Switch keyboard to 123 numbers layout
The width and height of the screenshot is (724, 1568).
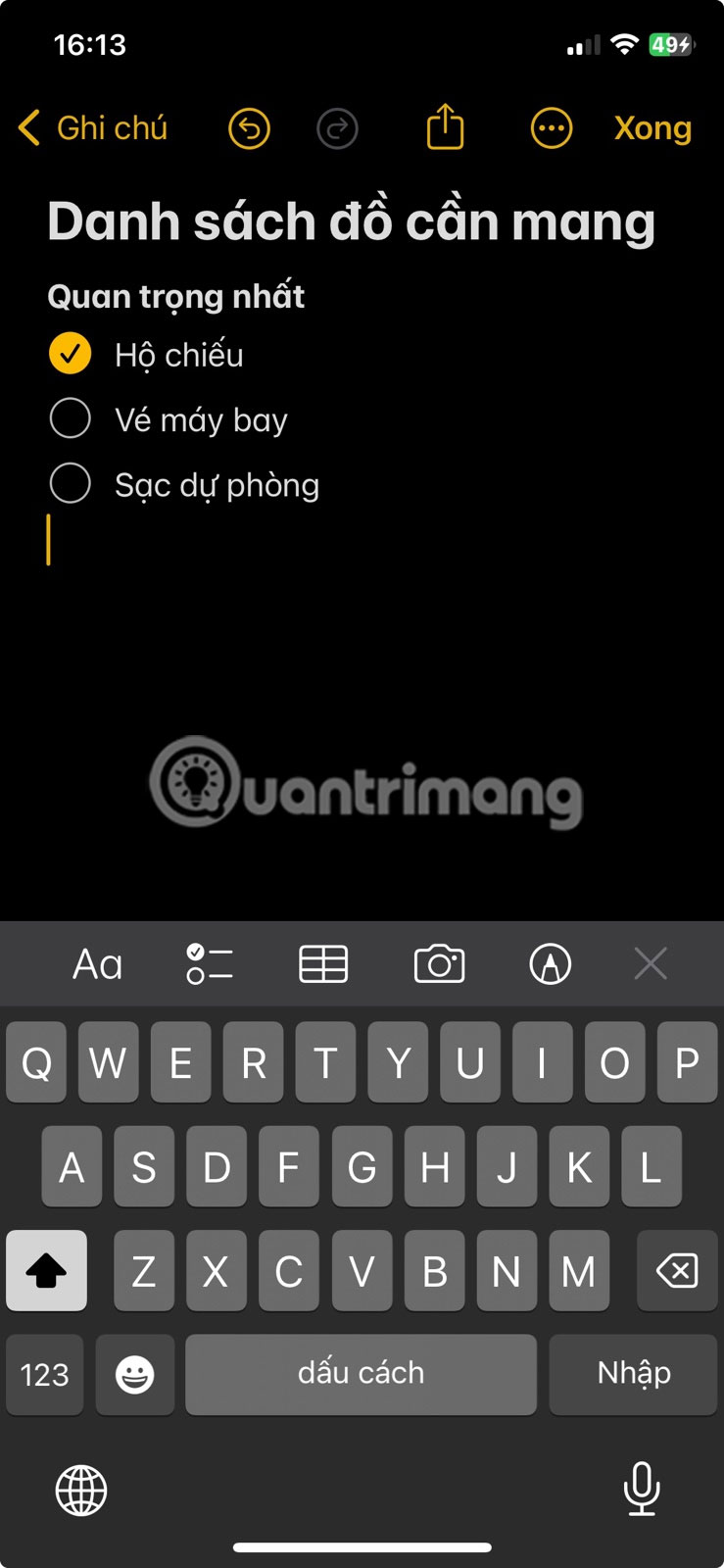pos(45,1374)
